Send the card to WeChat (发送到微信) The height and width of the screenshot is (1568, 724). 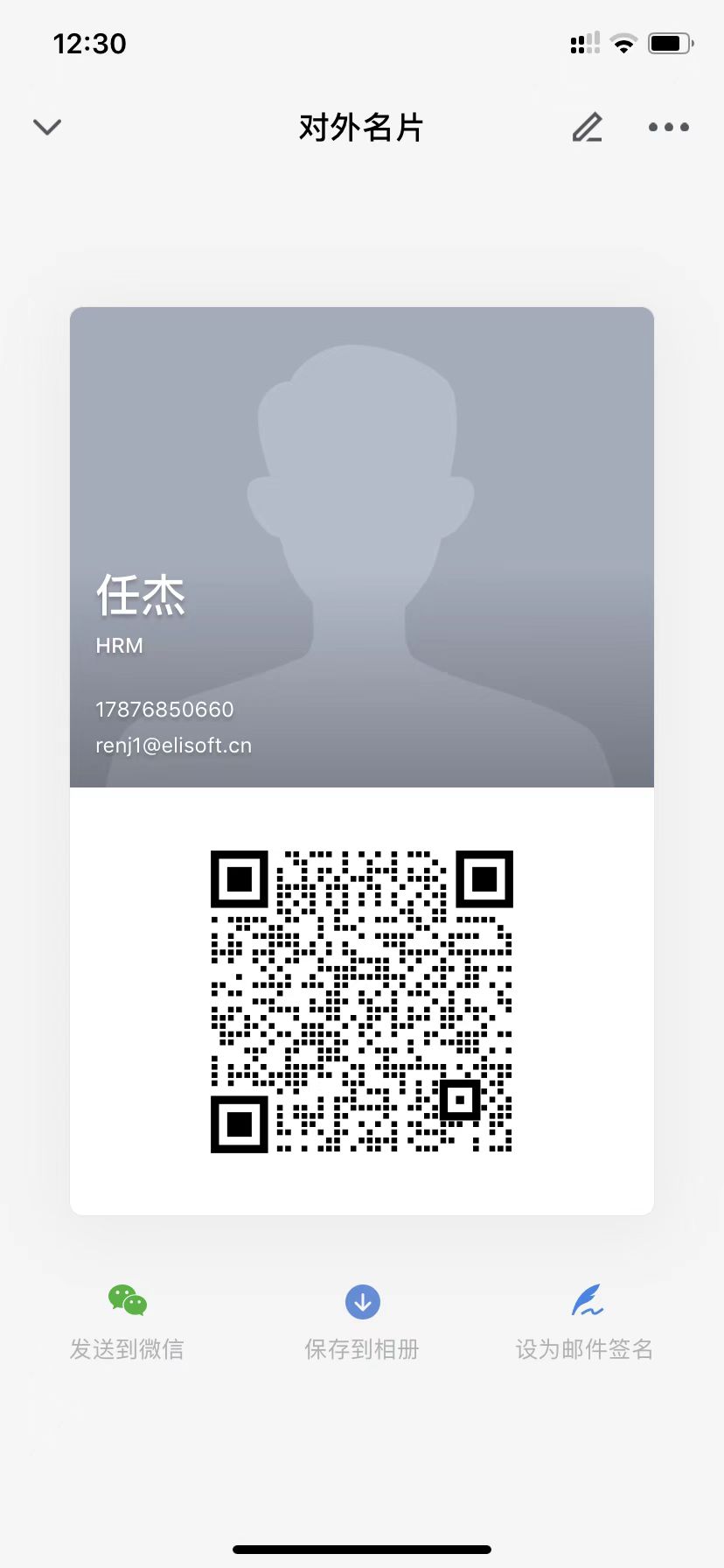(128, 1321)
